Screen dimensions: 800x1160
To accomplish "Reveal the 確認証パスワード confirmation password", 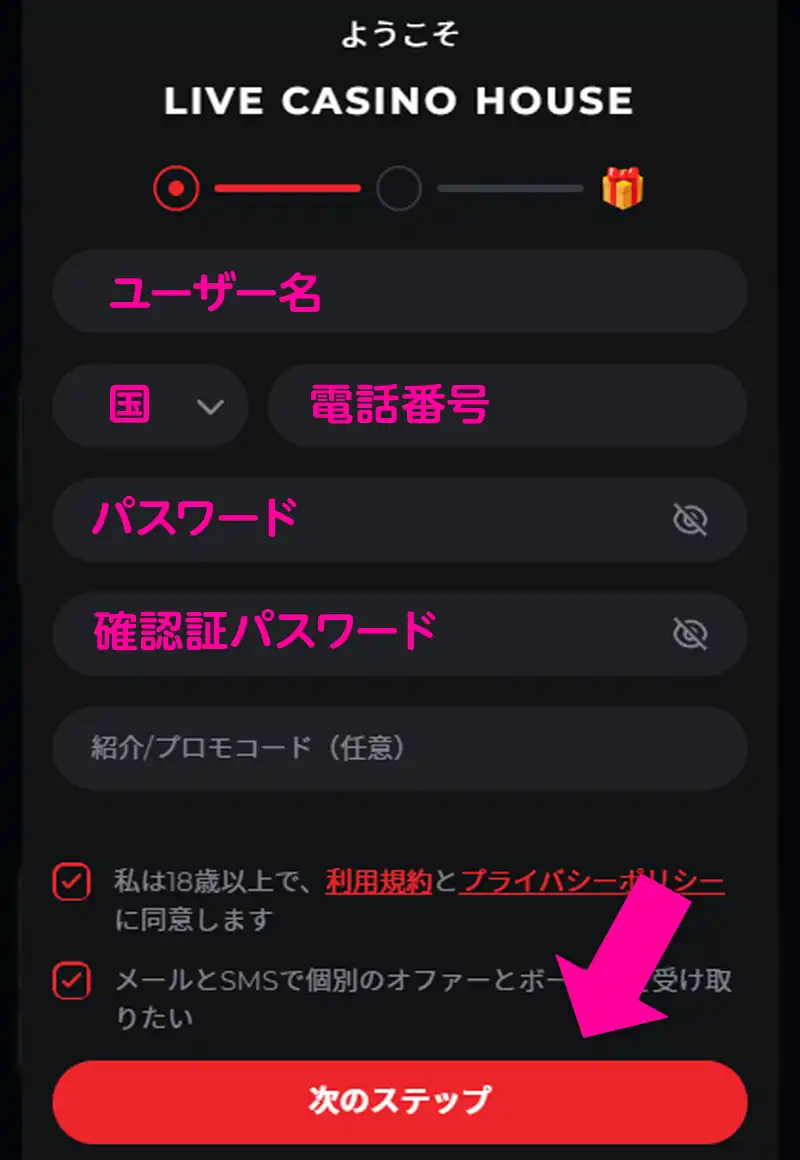I will [x=690, y=633].
